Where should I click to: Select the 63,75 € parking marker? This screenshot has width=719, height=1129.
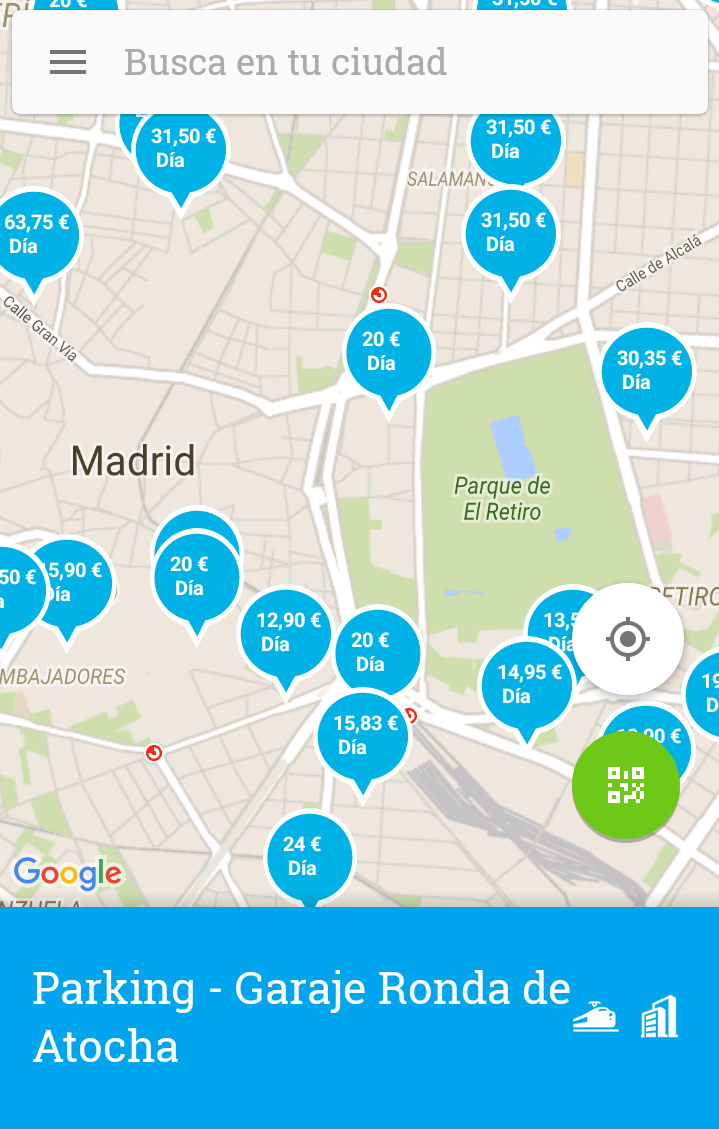click(x=35, y=235)
